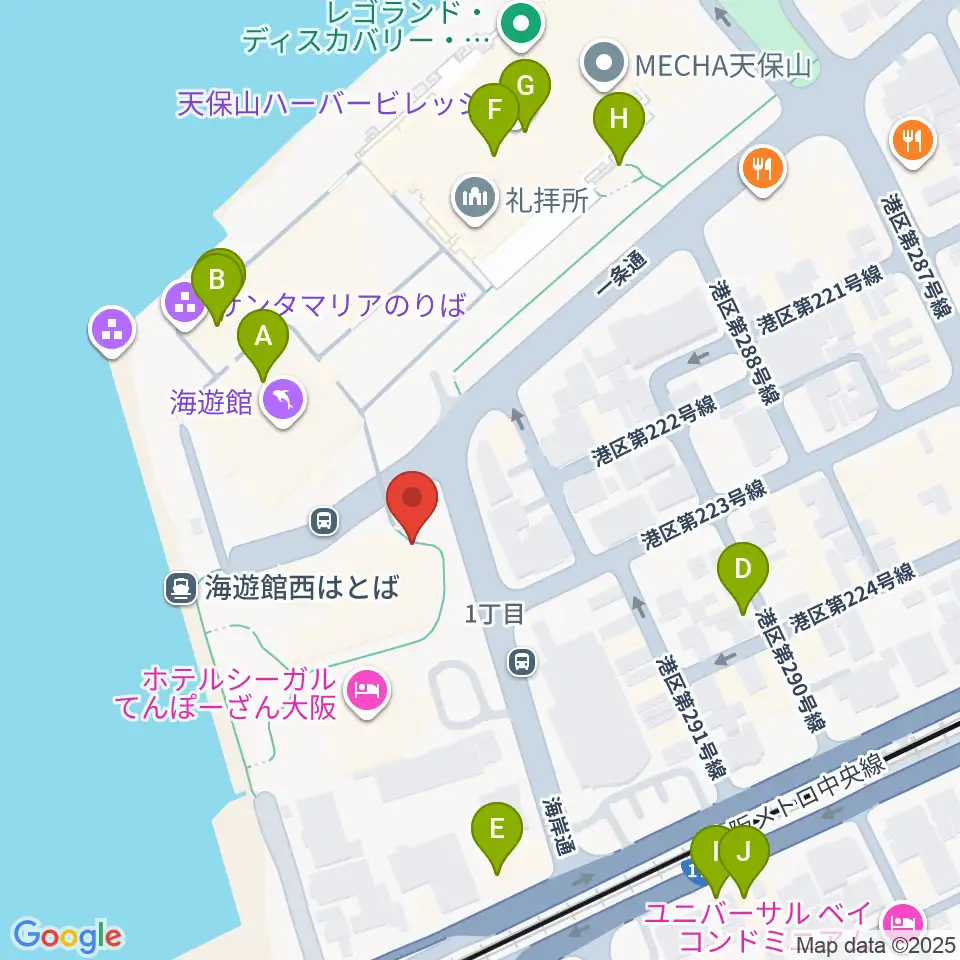The width and height of the screenshot is (960, 960).
Task: Open the レゴランド・ディスカバリー place pin
Action: coord(521,26)
